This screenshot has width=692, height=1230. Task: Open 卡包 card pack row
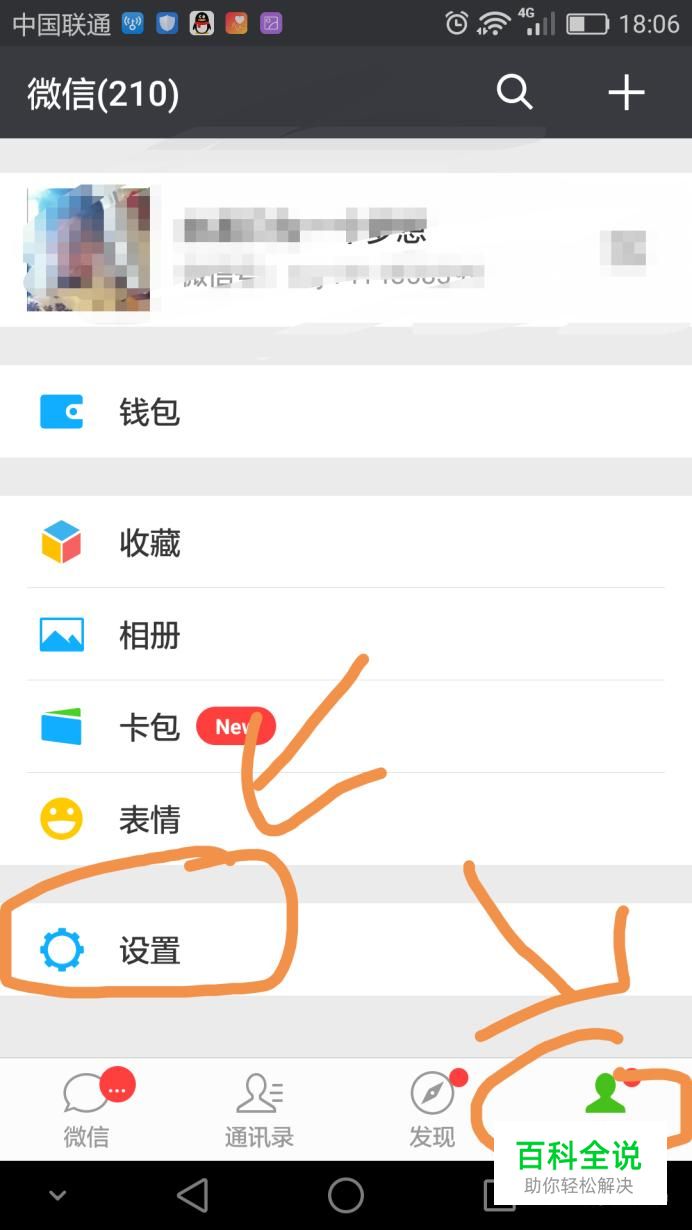[345, 727]
